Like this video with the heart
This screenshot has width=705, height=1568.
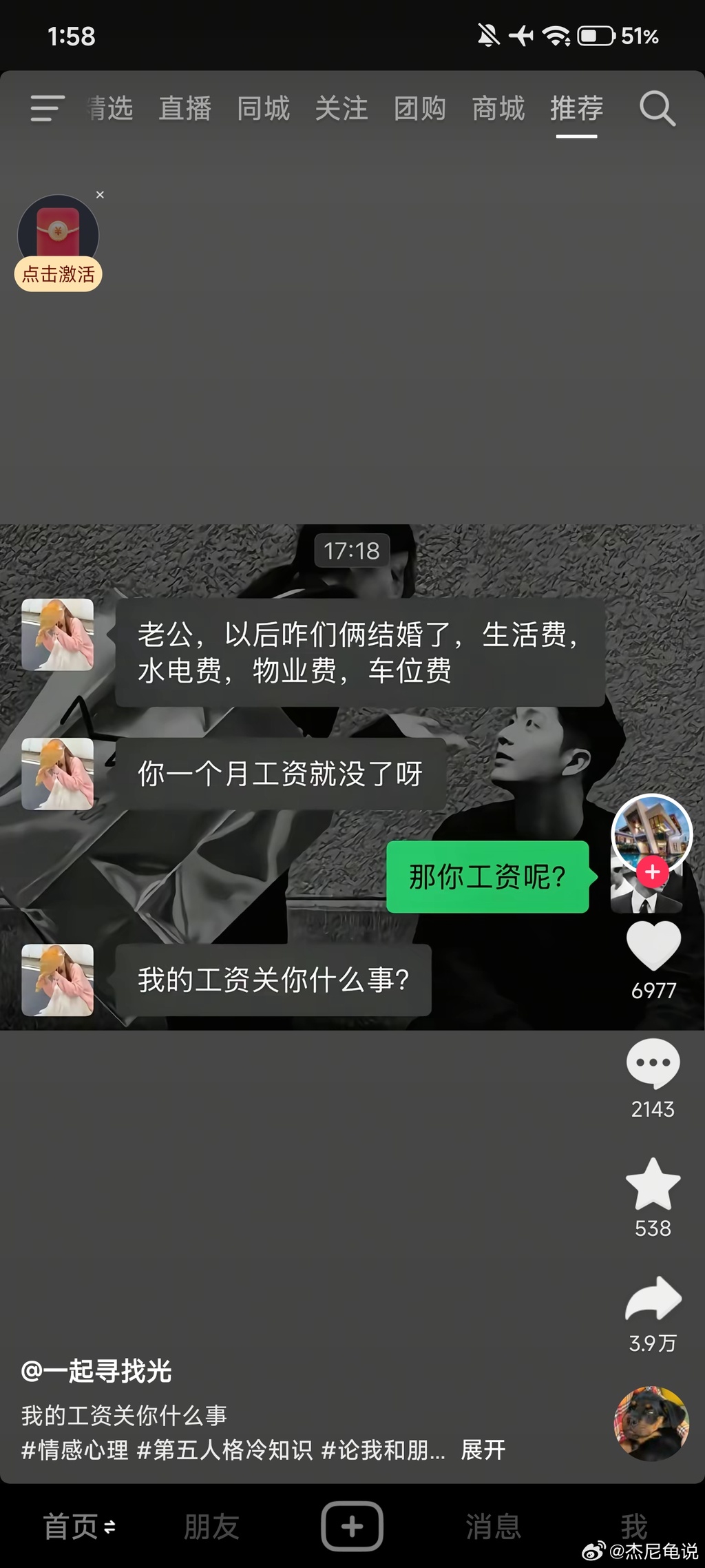pos(653,947)
